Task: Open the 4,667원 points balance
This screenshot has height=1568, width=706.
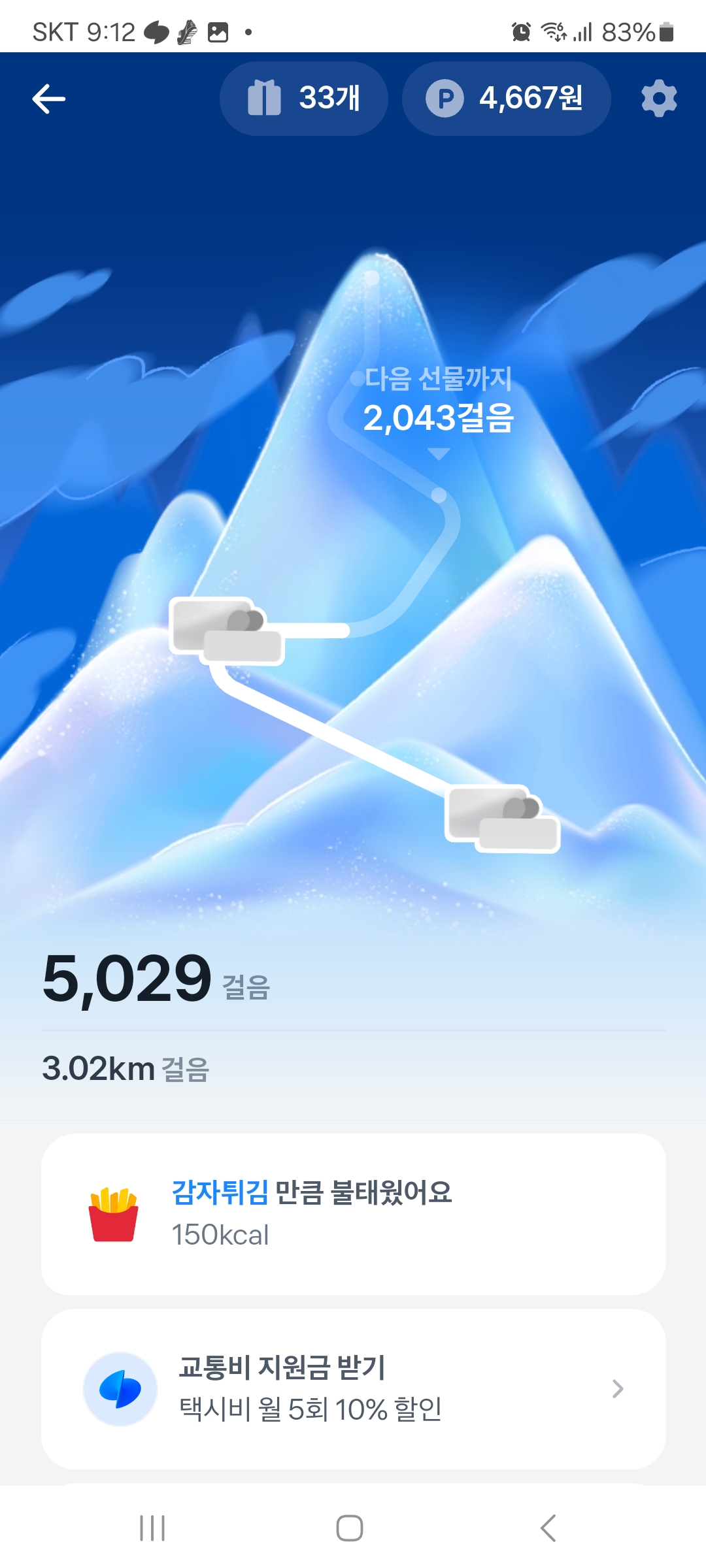Action: 506,99
